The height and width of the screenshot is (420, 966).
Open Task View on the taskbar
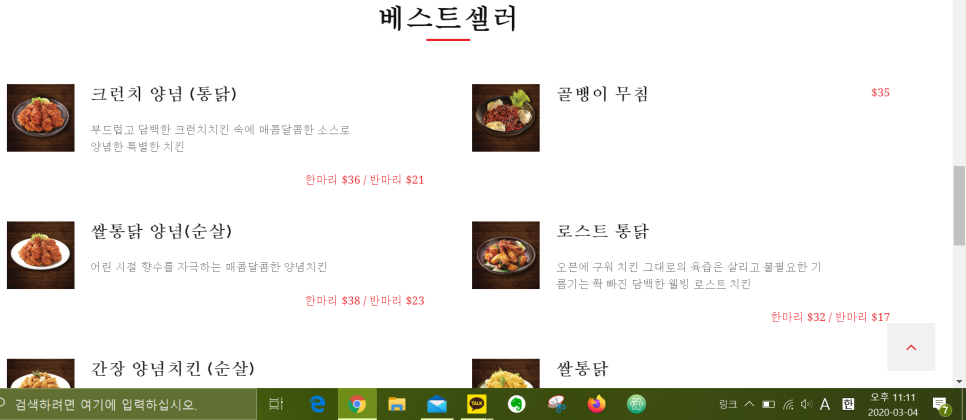277,404
